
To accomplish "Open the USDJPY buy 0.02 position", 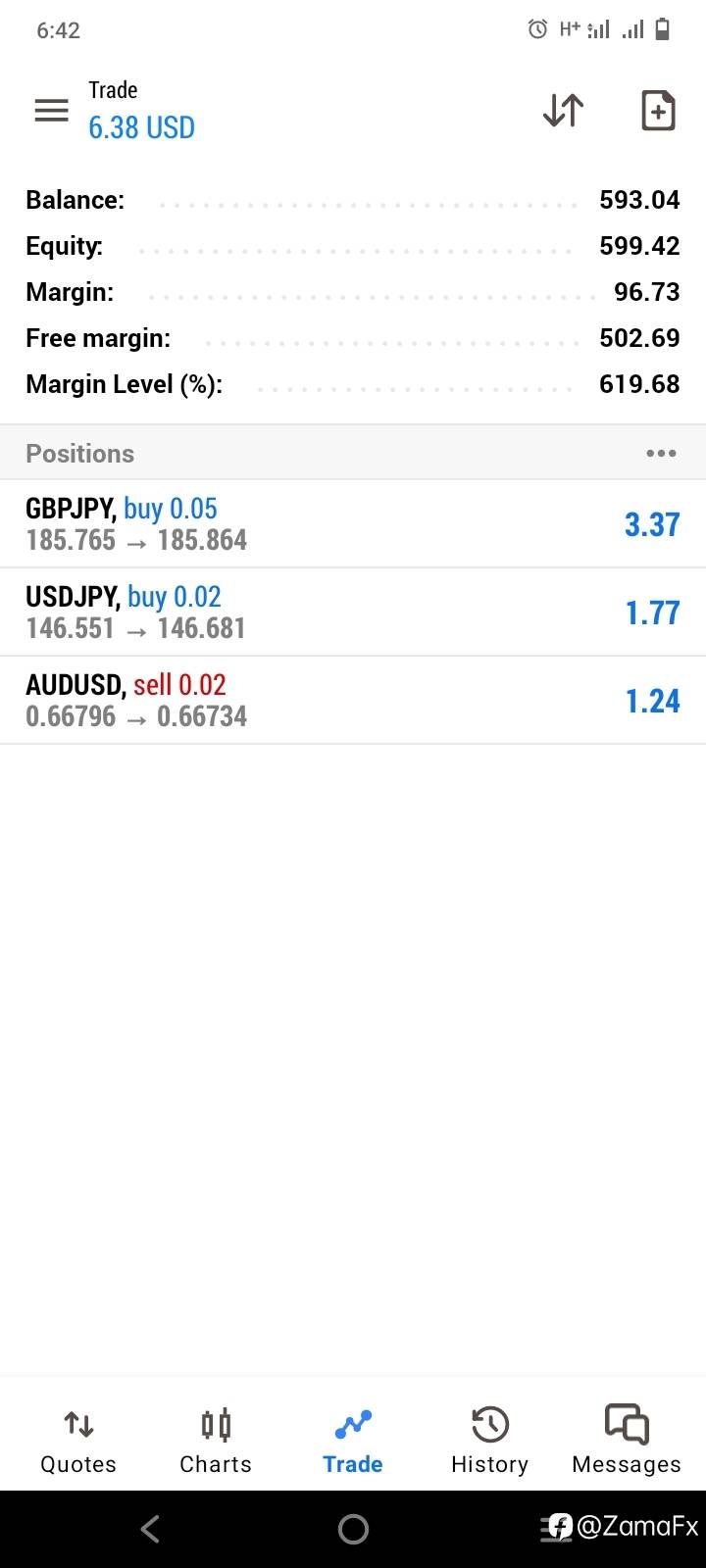I will click(x=353, y=612).
